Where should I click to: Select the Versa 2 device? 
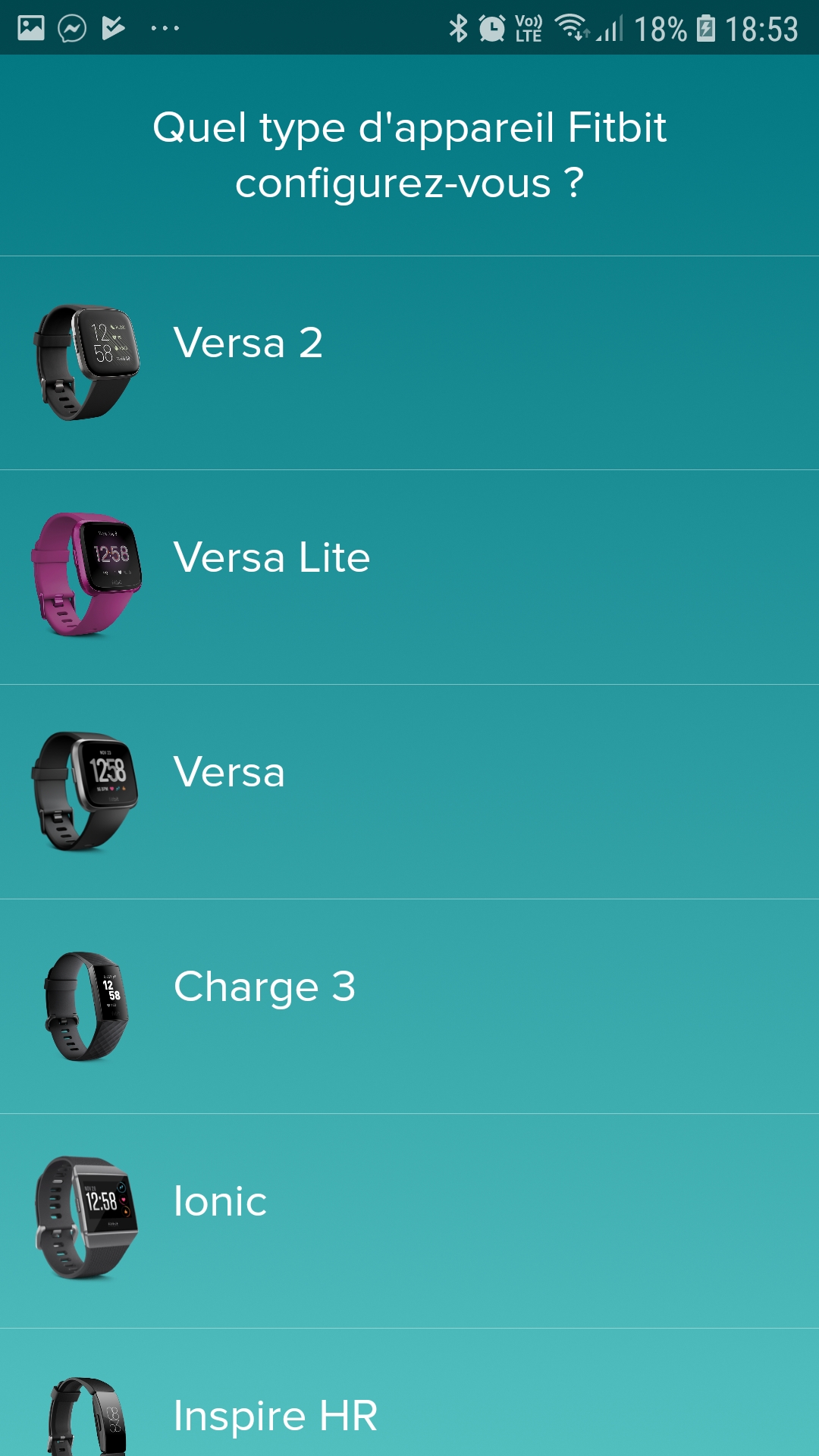click(x=409, y=363)
